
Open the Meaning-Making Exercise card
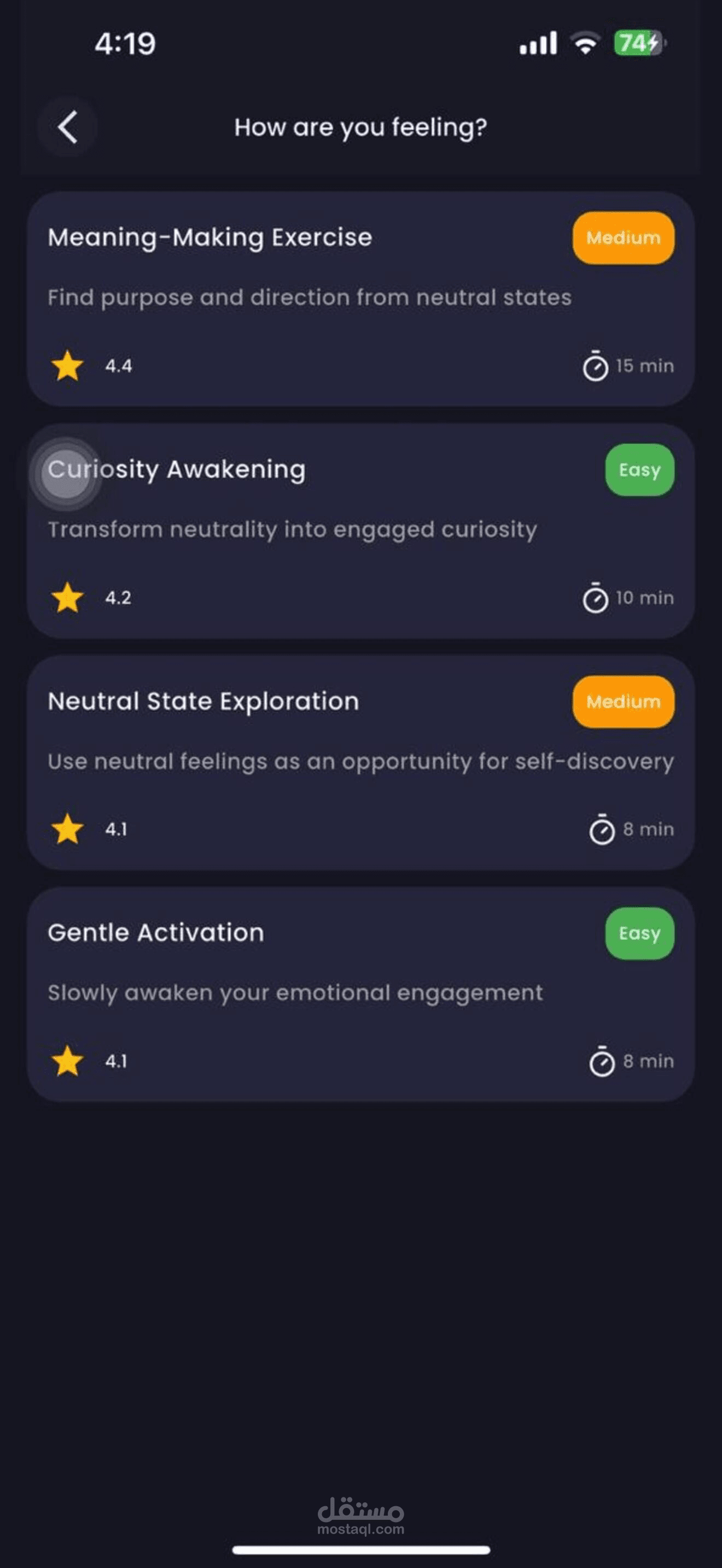point(360,299)
